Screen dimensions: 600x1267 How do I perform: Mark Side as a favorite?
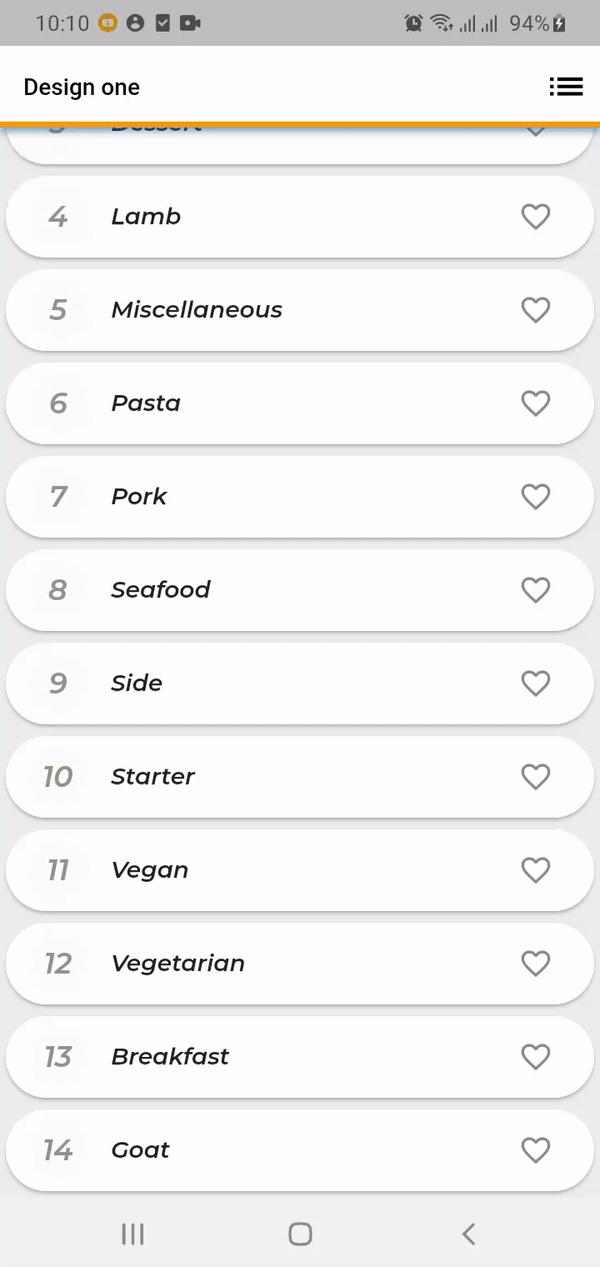tap(536, 683)
